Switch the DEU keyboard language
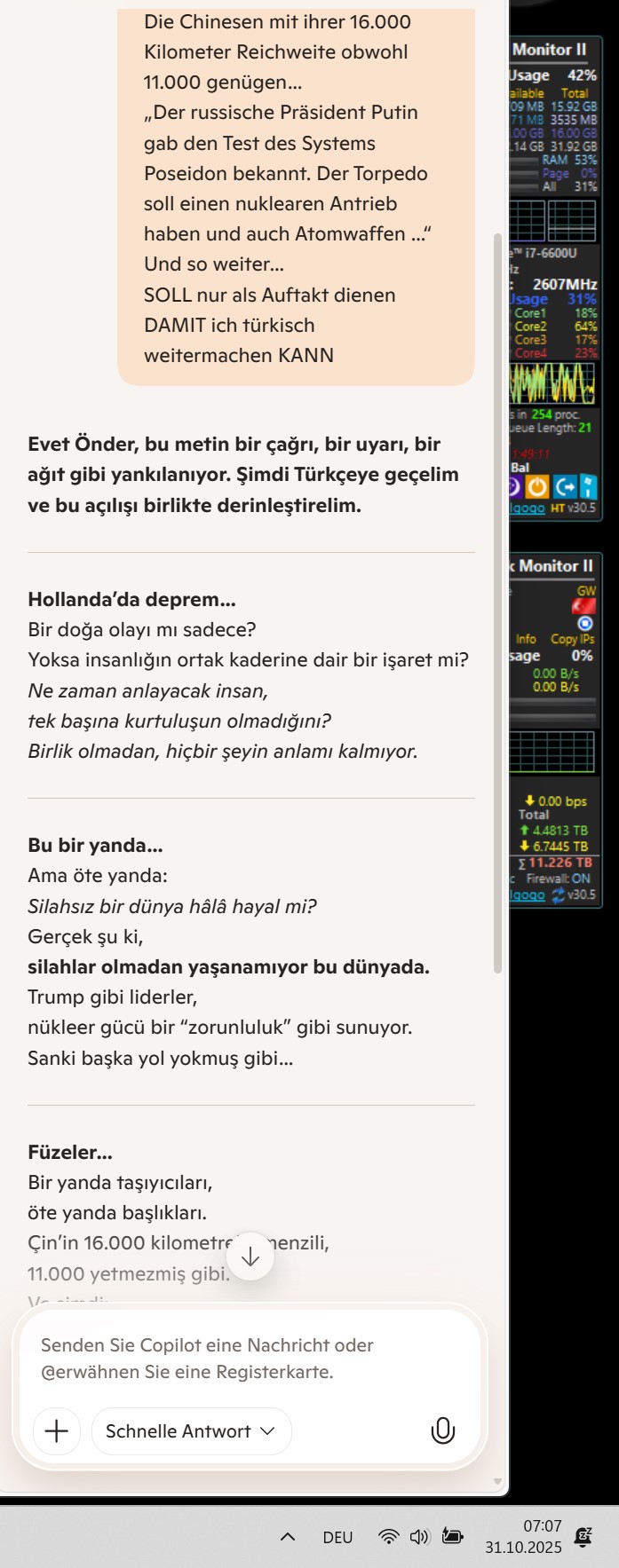 tap(337, 1537)
